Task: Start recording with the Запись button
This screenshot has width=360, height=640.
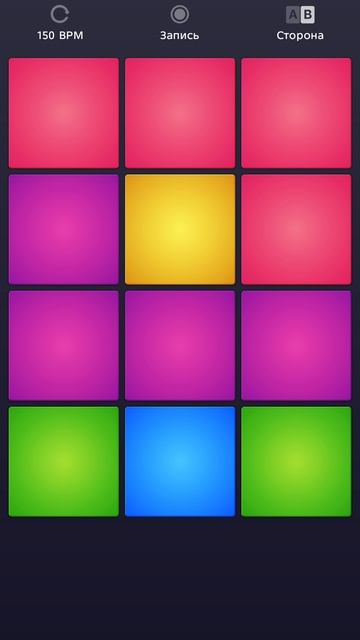Action: click(180, 24)
